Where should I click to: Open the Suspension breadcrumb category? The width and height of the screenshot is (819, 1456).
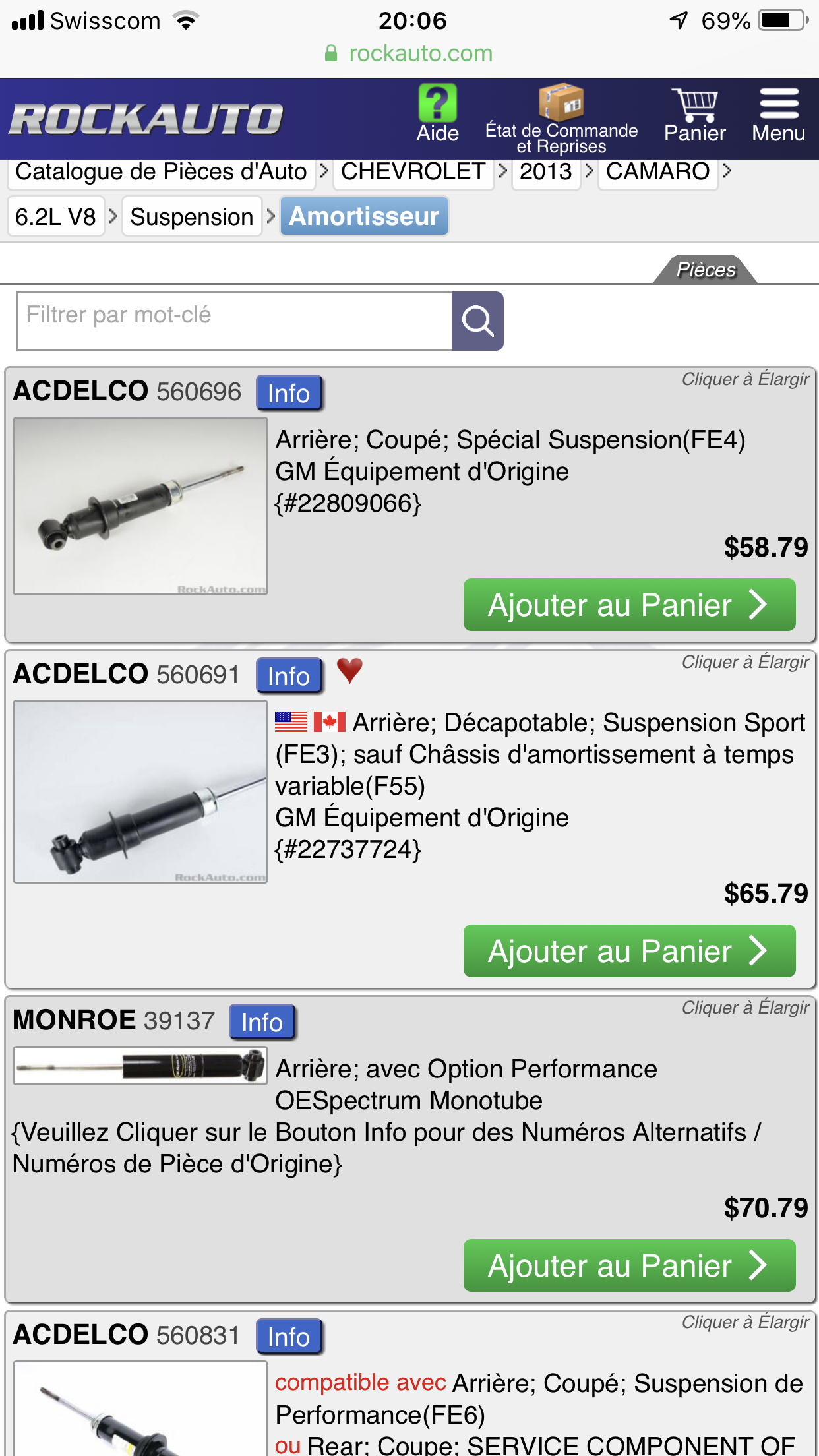tap(191, 216)
